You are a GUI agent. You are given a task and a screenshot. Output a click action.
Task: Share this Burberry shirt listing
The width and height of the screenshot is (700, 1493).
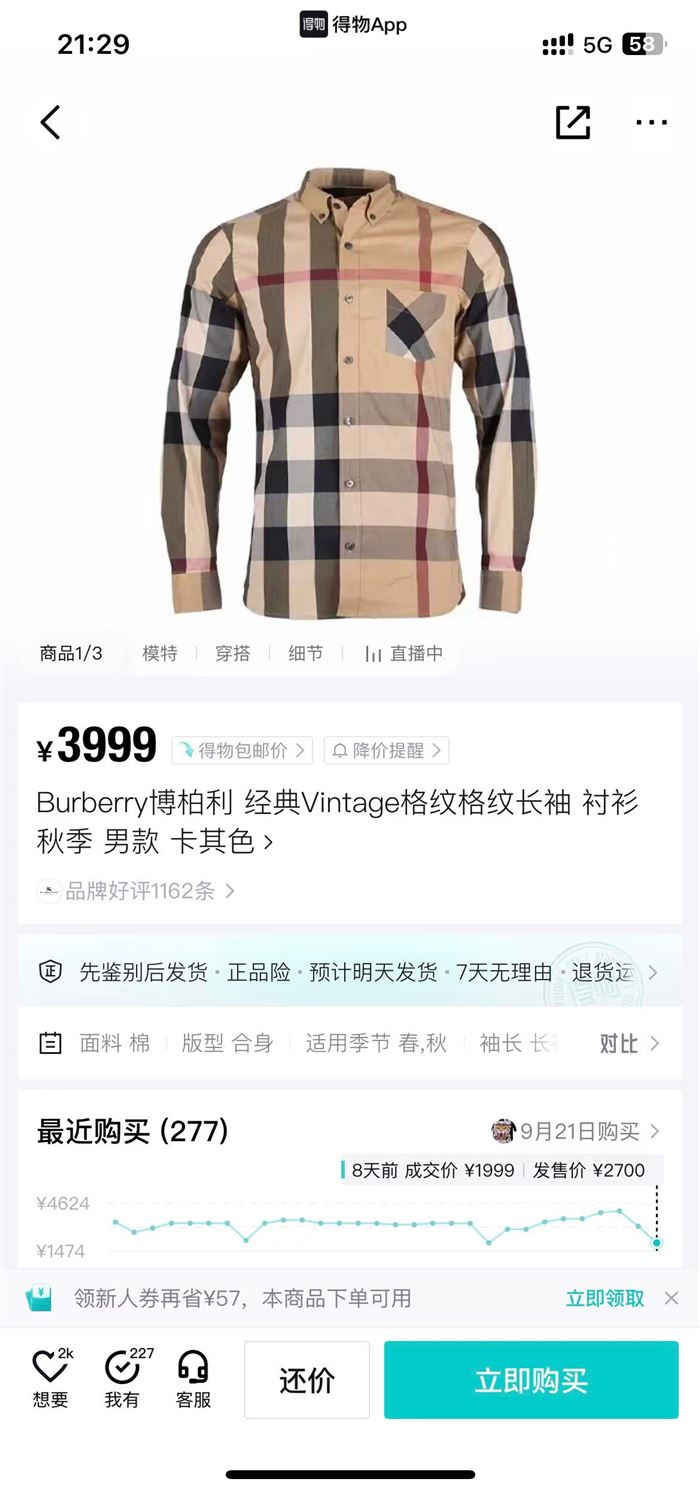click(573, 122)
